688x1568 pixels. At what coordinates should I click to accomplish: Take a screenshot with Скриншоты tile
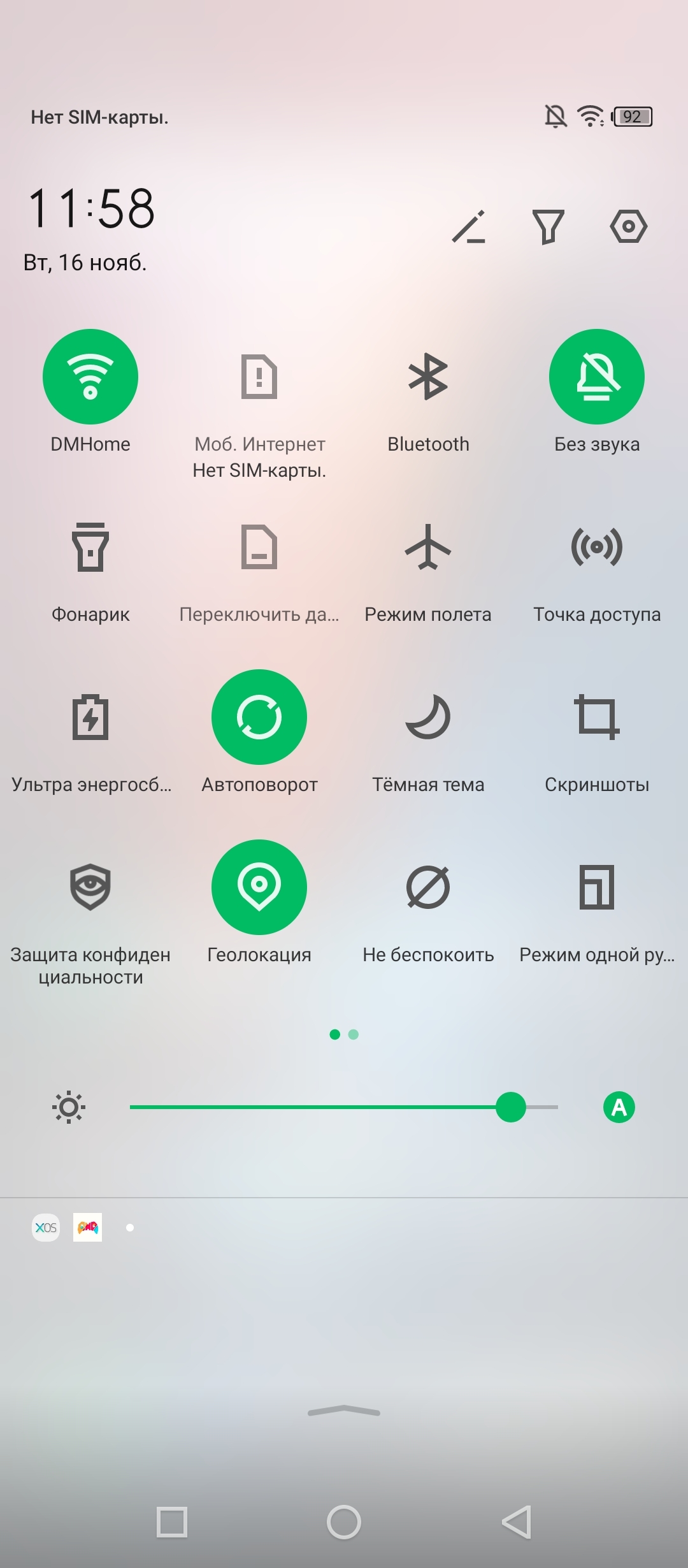pos(597,717)
